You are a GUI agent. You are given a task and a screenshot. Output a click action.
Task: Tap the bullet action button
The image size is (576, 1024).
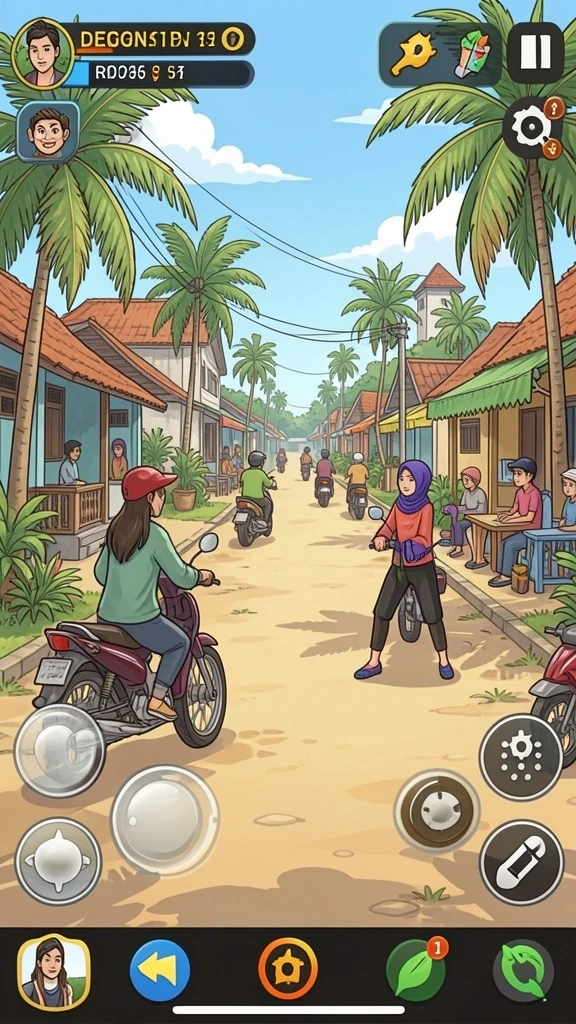[521, 862]
